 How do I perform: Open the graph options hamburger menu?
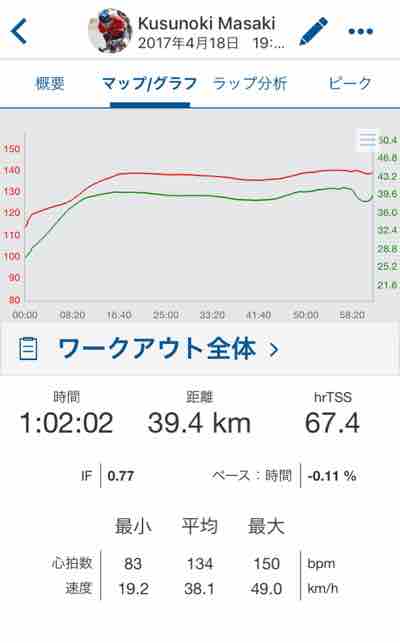tap(367, 140)
